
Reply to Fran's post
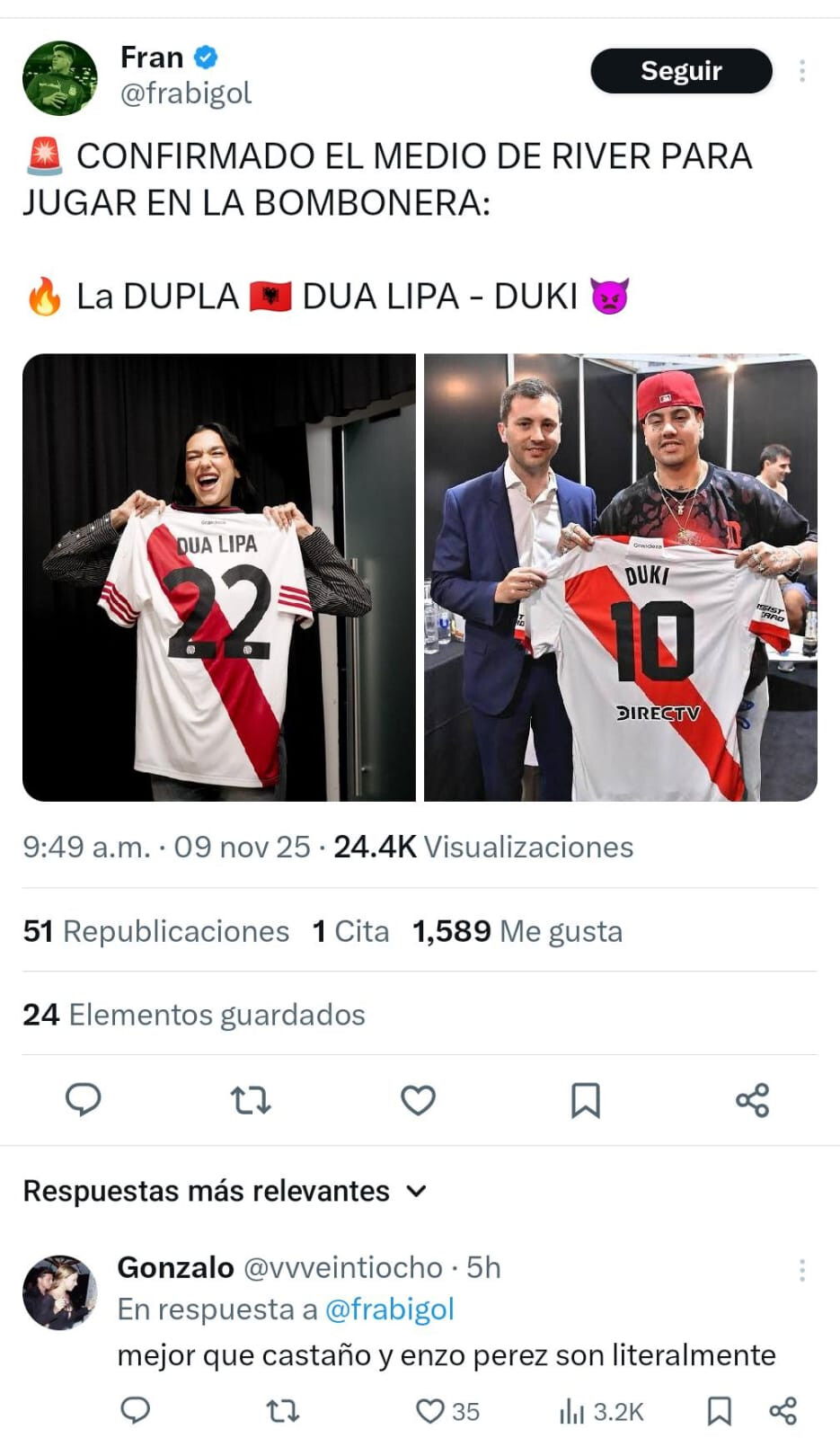click(84, 1099)
